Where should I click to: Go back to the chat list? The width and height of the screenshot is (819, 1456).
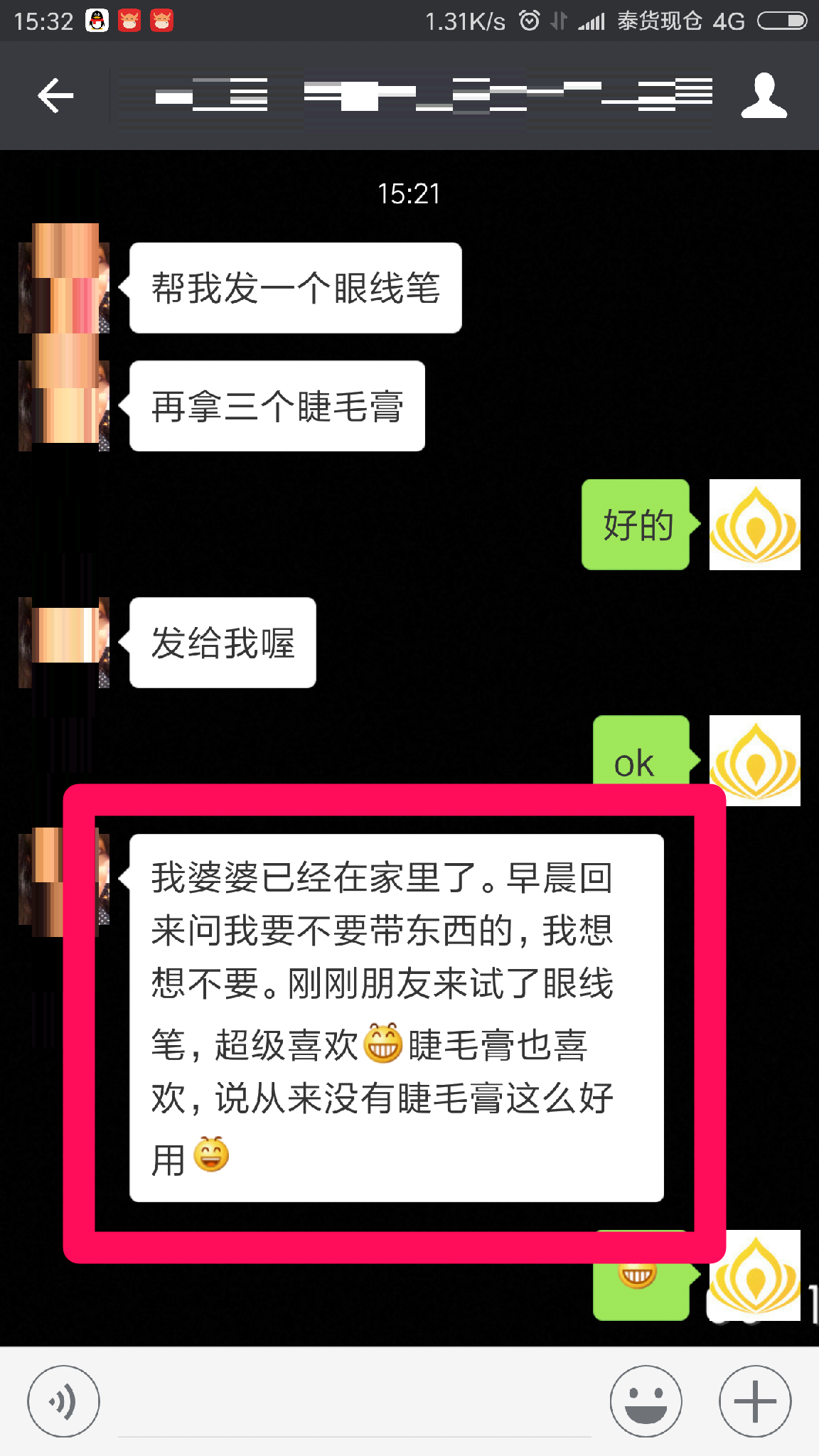(x=55, y=95)
